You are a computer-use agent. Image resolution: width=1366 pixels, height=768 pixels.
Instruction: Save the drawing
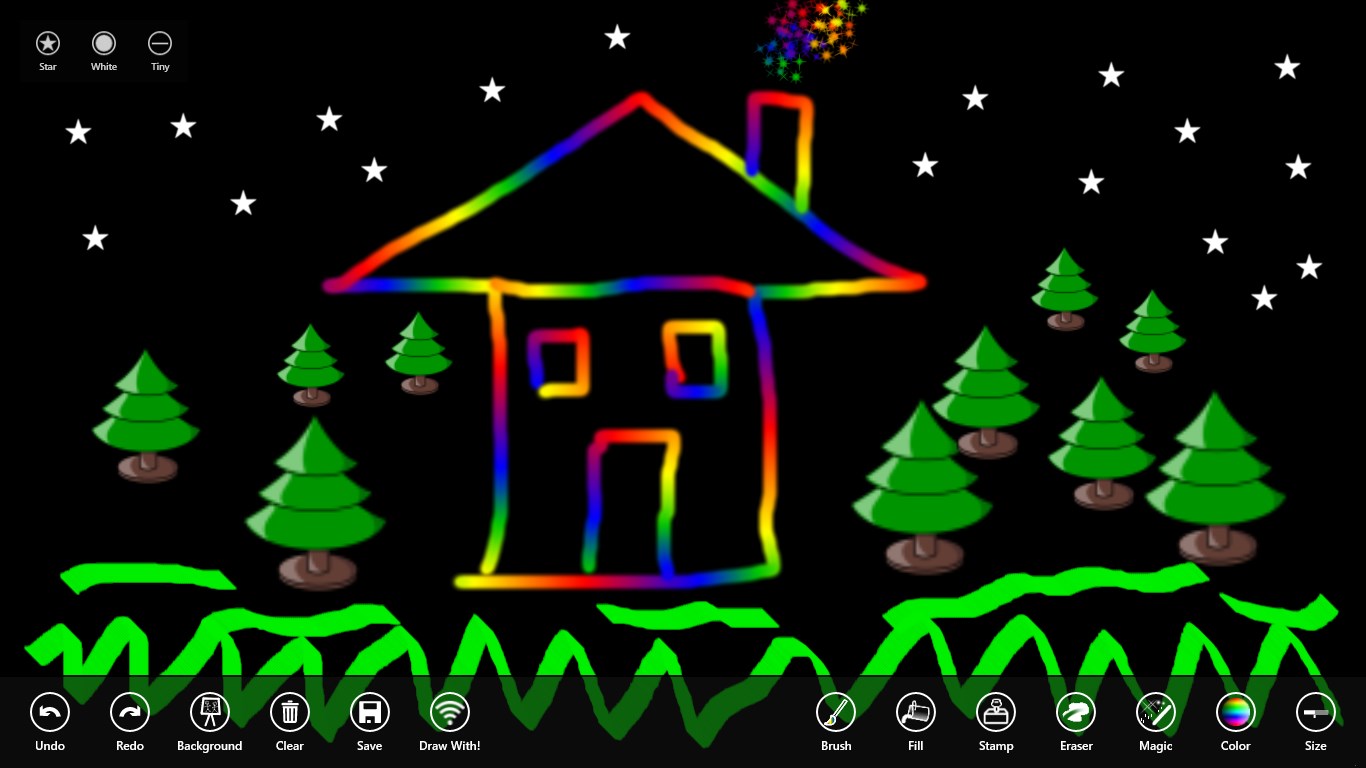point(370,713)
